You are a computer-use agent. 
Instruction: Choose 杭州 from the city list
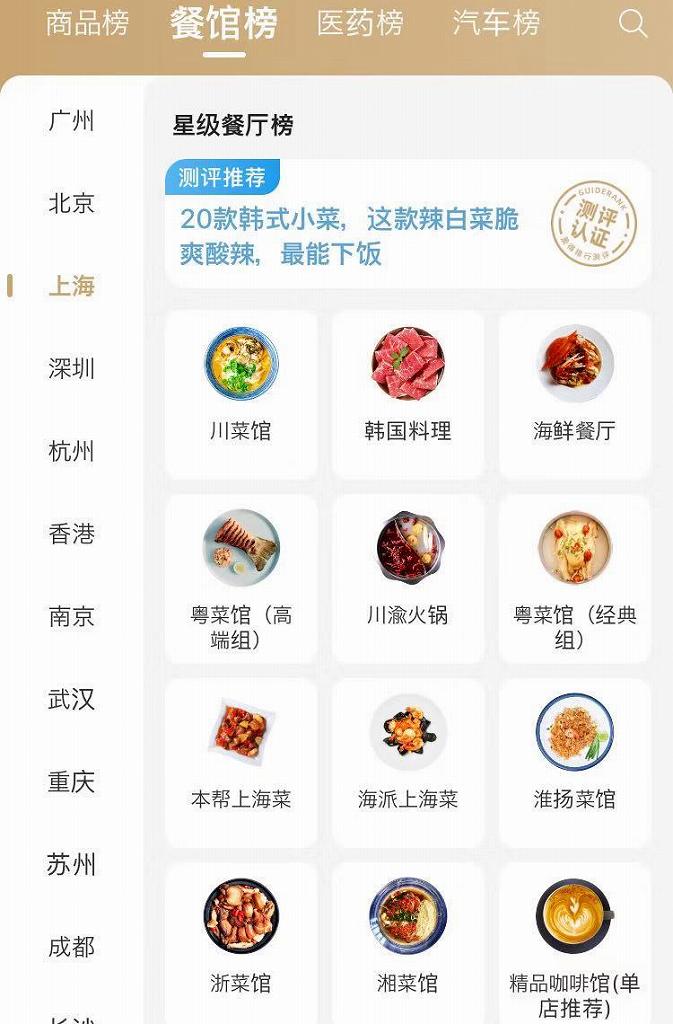pos(72,452)
